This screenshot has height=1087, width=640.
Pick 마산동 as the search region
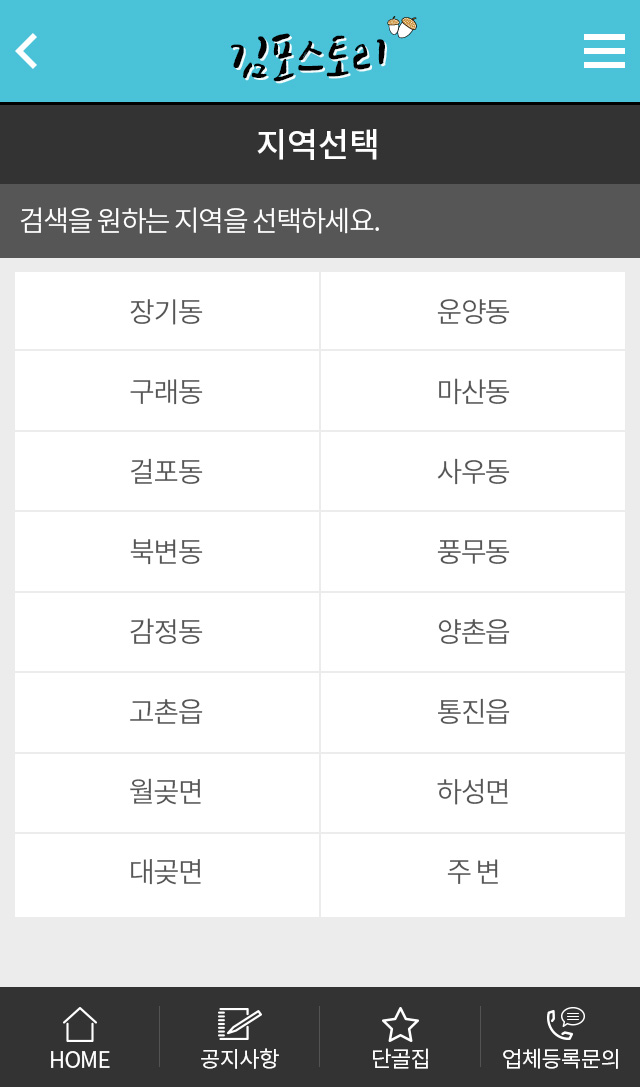[473, 391]
